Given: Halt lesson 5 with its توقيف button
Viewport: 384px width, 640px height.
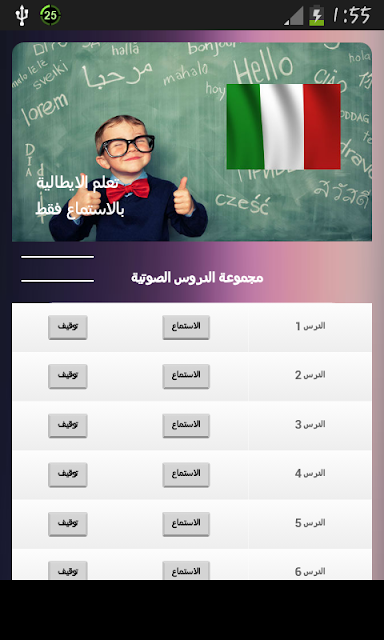Looking at the screenshot, I should (68, 524).
